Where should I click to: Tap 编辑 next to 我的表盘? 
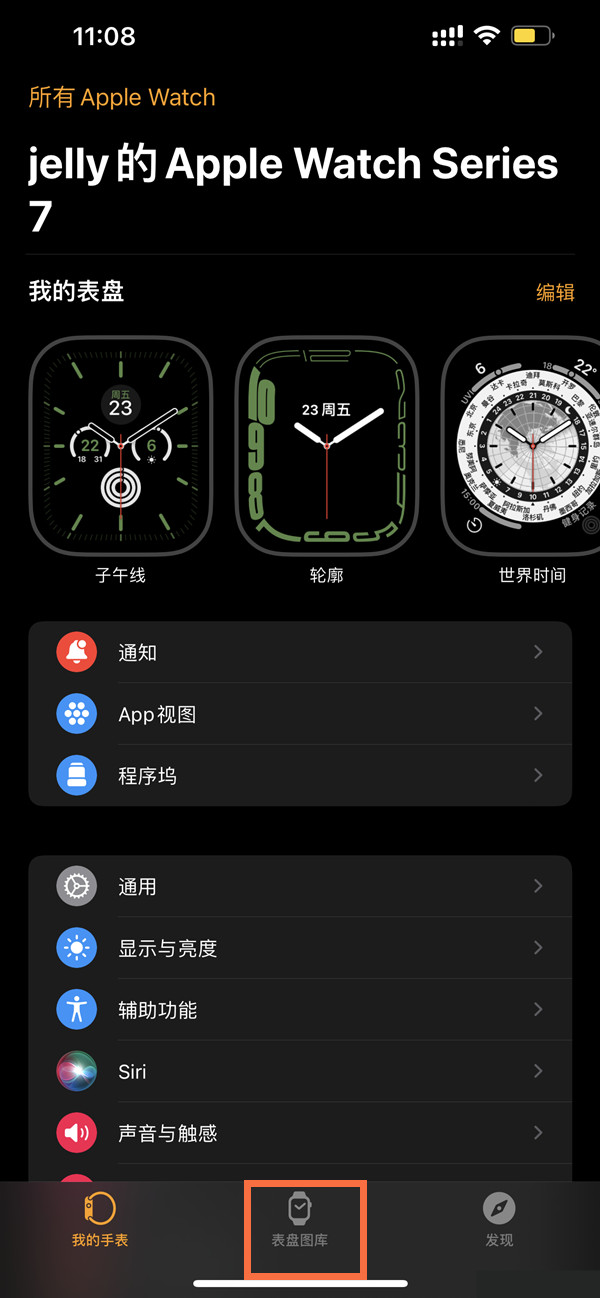(x=555, y=292)
